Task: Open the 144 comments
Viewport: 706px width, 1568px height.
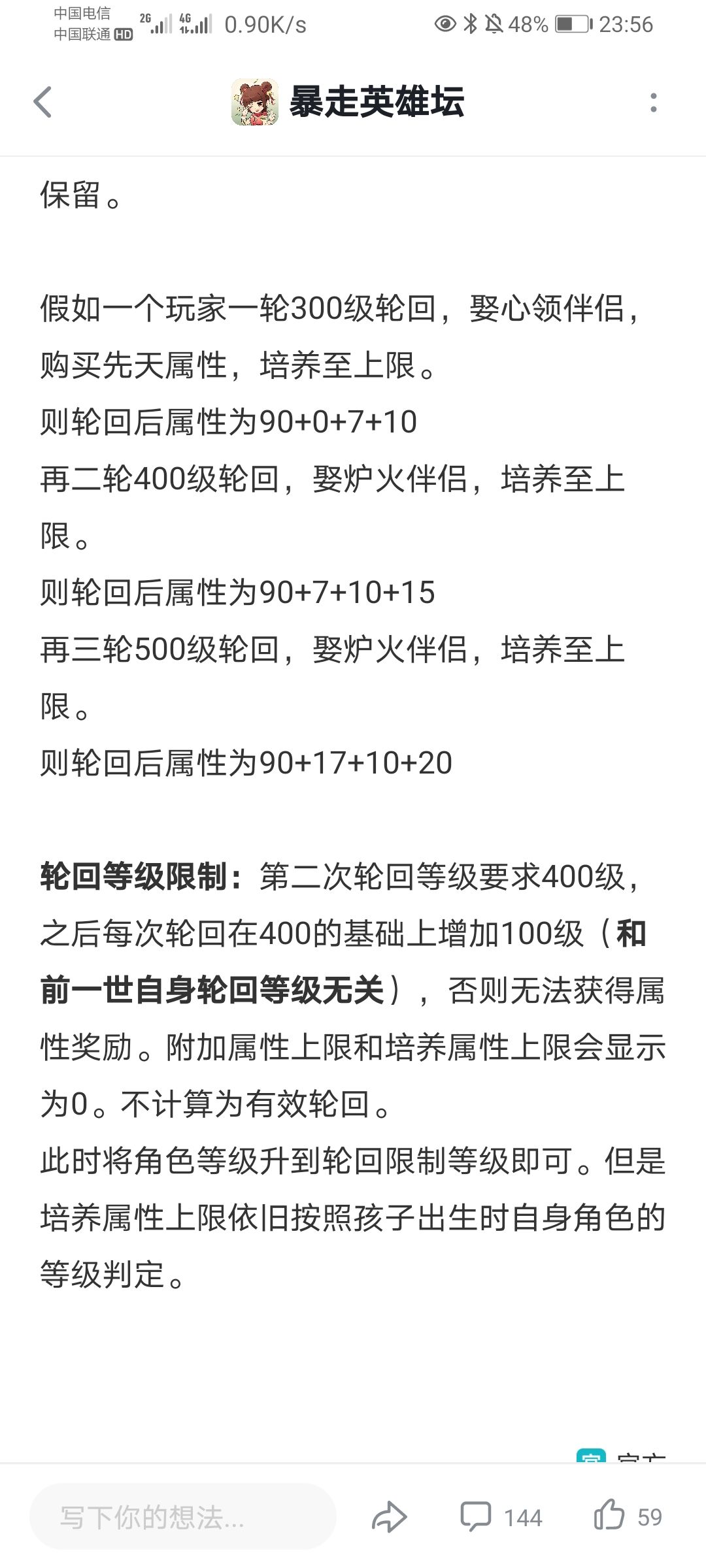Action: coord(501,1517)
